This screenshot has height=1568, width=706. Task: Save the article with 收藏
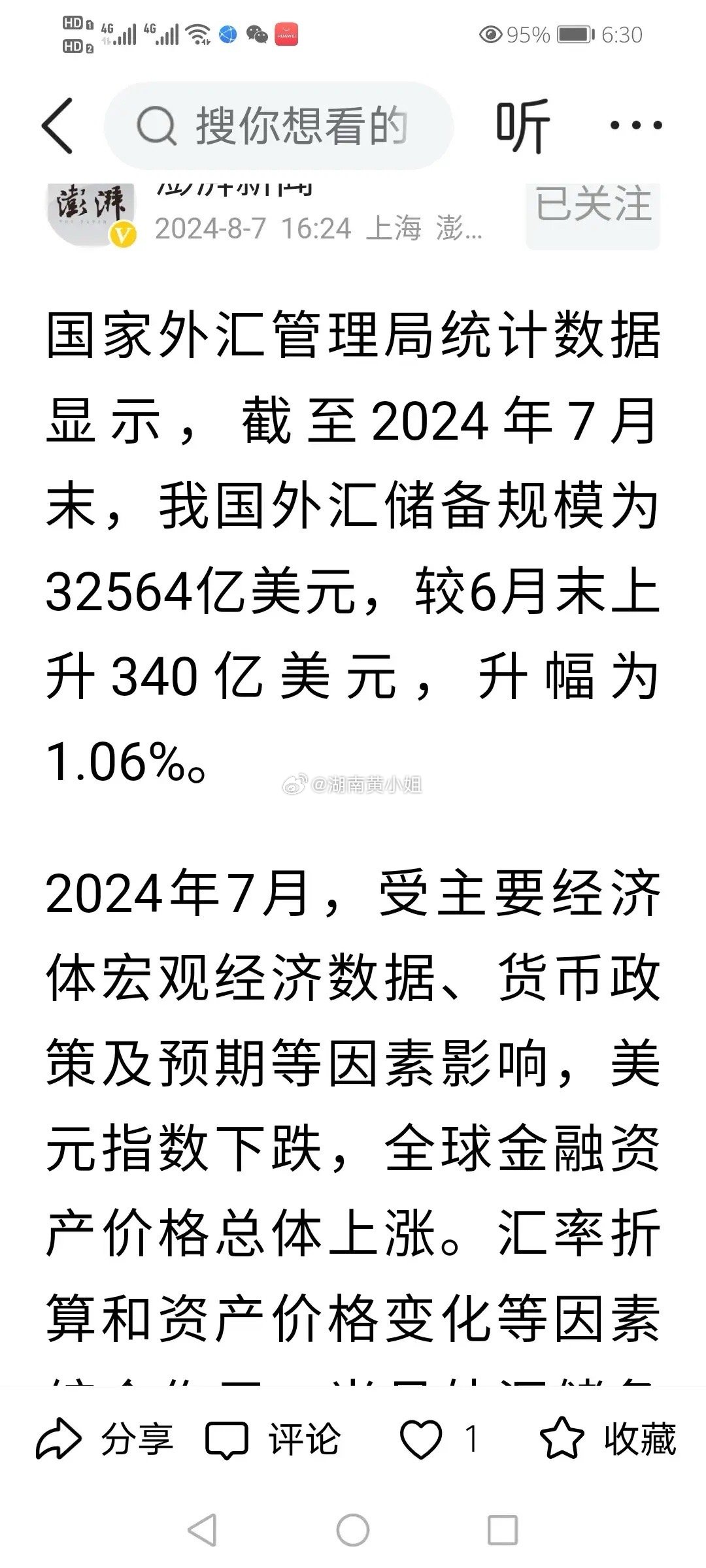(608, 1439)
